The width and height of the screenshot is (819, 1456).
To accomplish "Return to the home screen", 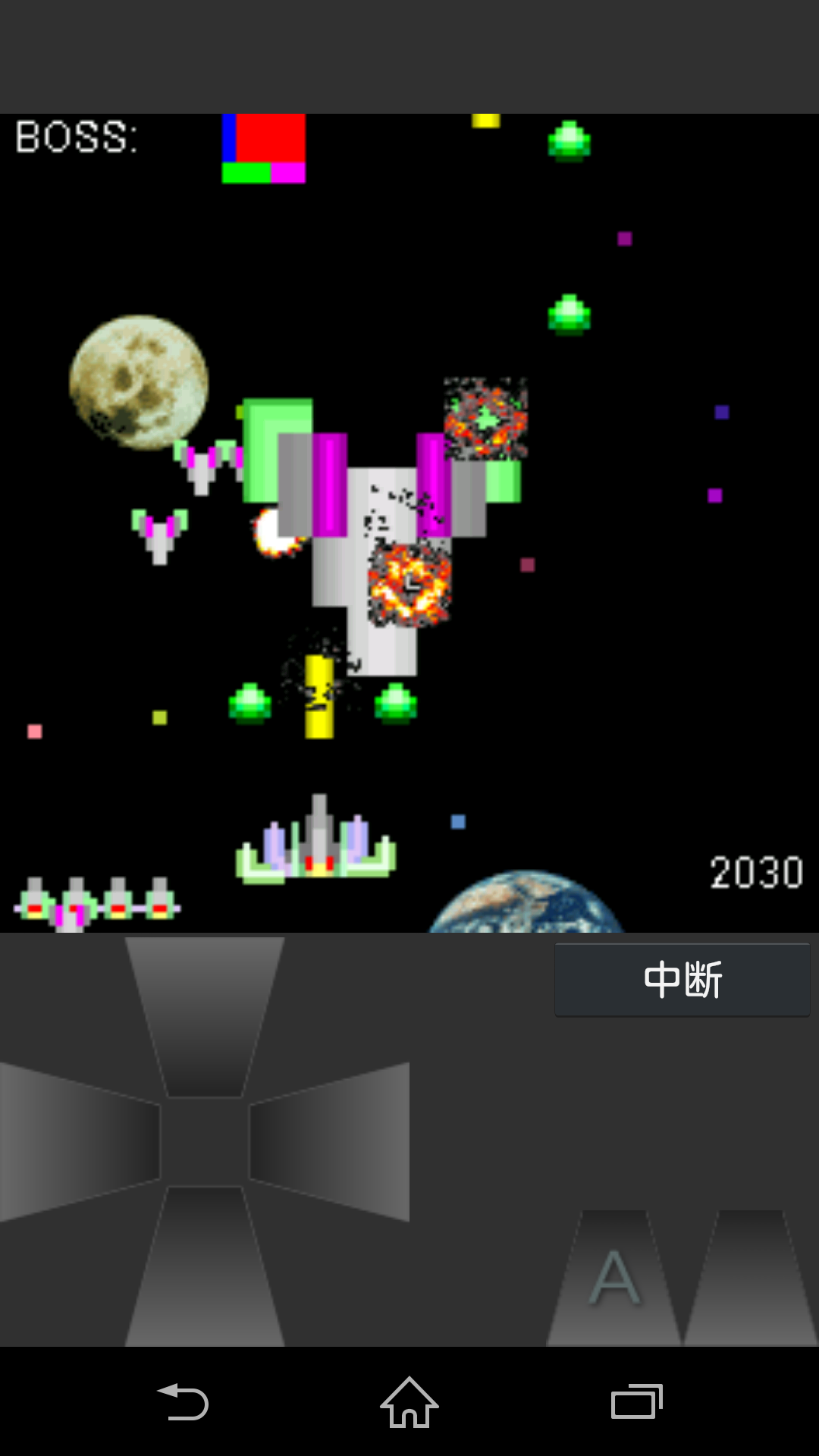I will [409, 1401].
